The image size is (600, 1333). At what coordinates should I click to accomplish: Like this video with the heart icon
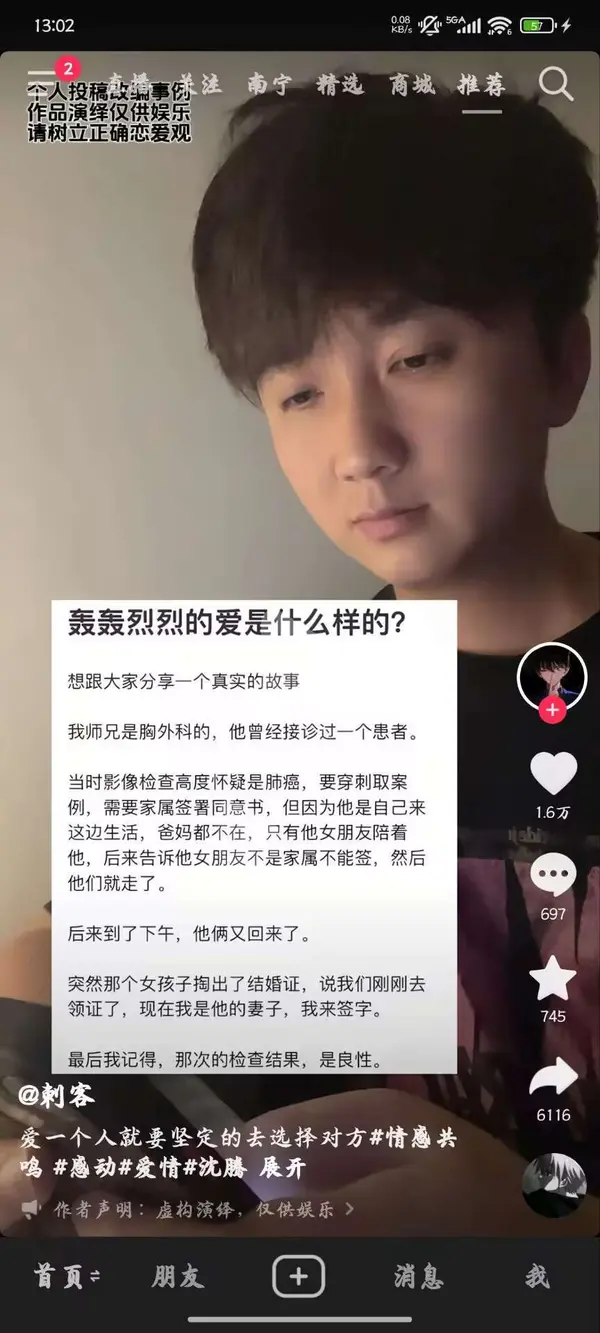[552, 773]
